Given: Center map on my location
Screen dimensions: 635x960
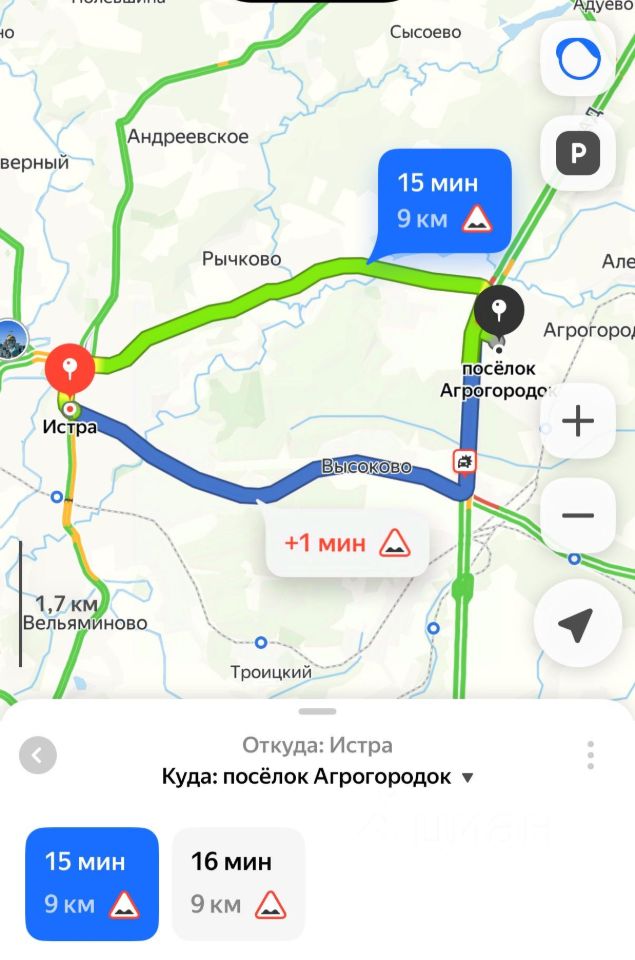Looking at the screenshot, I should (x=577, y=626).
